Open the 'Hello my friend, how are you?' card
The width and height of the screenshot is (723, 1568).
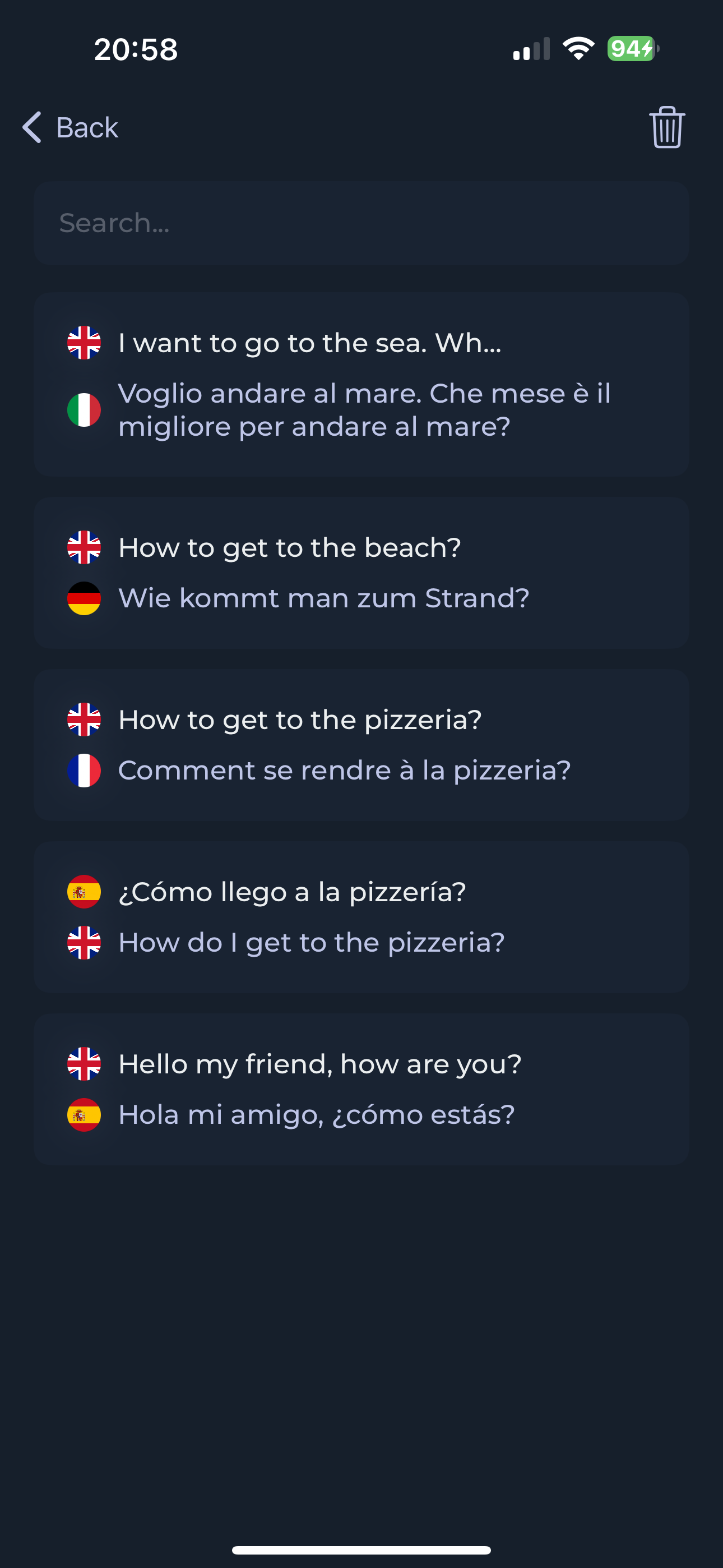pos(361,1089)
